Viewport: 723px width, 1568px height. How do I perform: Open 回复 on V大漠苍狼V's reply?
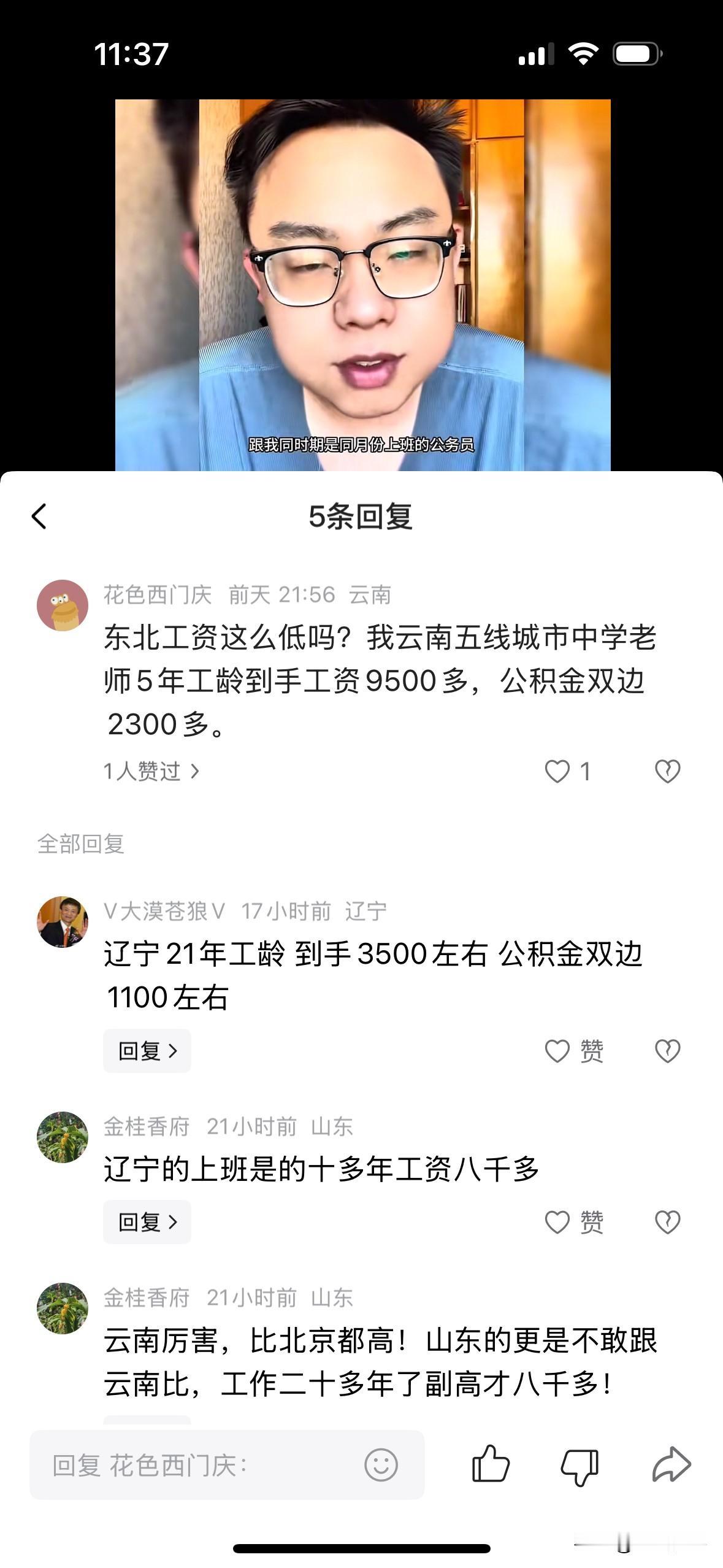coord(147,1050)
